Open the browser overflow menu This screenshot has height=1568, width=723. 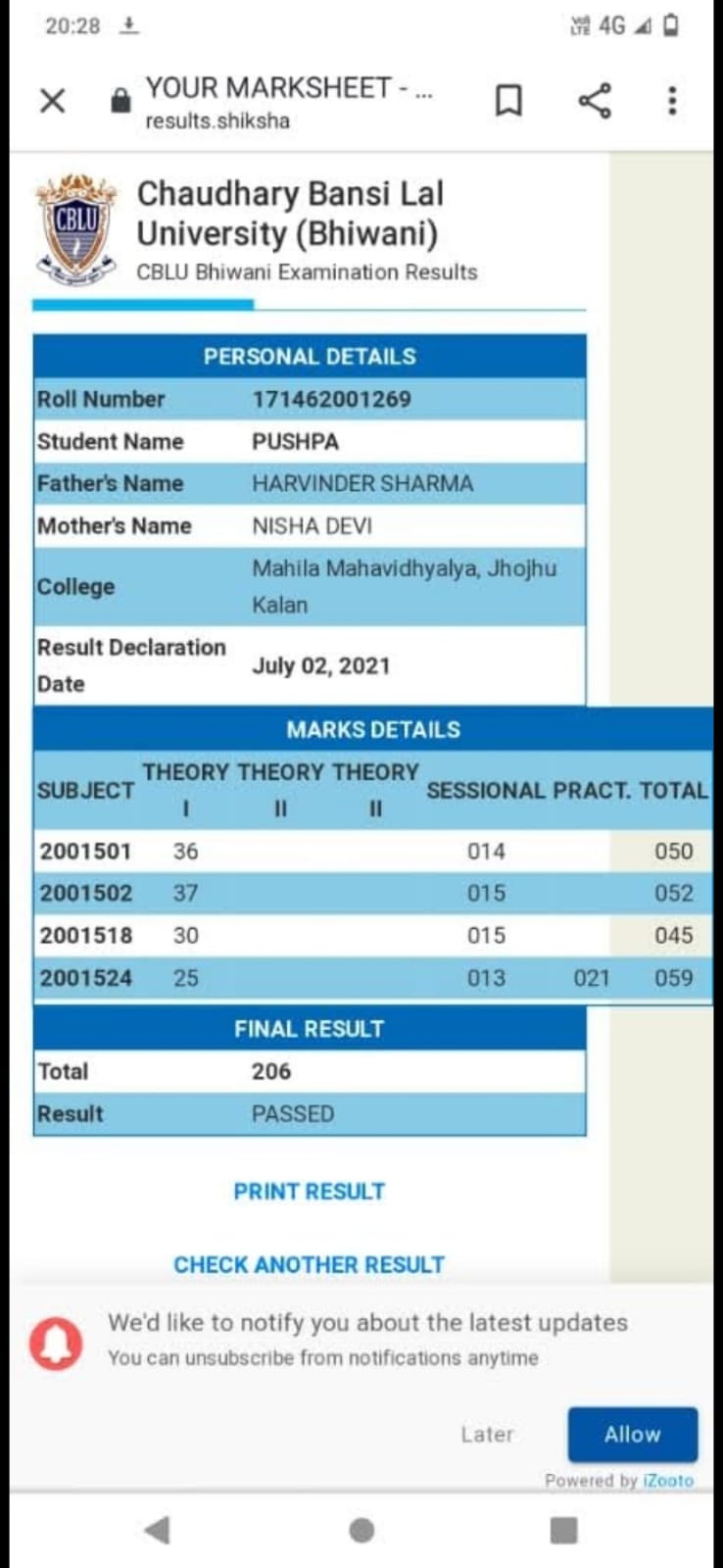click(x=672, y=100)
